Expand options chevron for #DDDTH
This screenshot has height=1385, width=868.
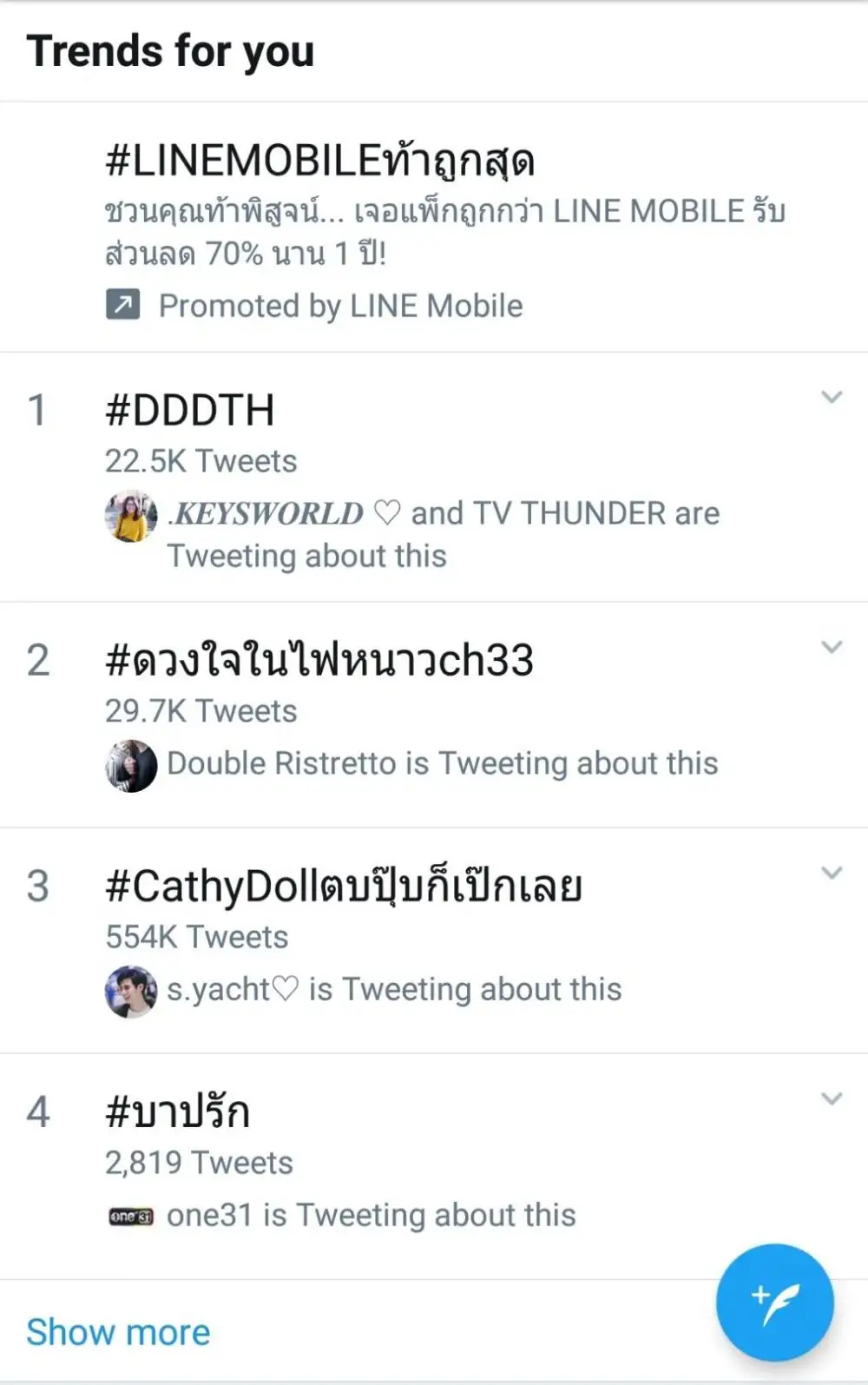click(832, 398)
